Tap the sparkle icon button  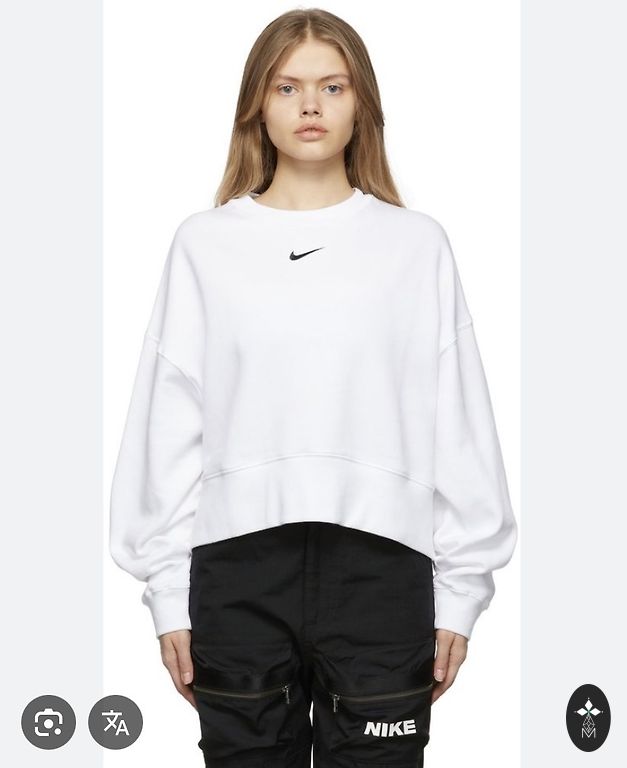point(588,717)
